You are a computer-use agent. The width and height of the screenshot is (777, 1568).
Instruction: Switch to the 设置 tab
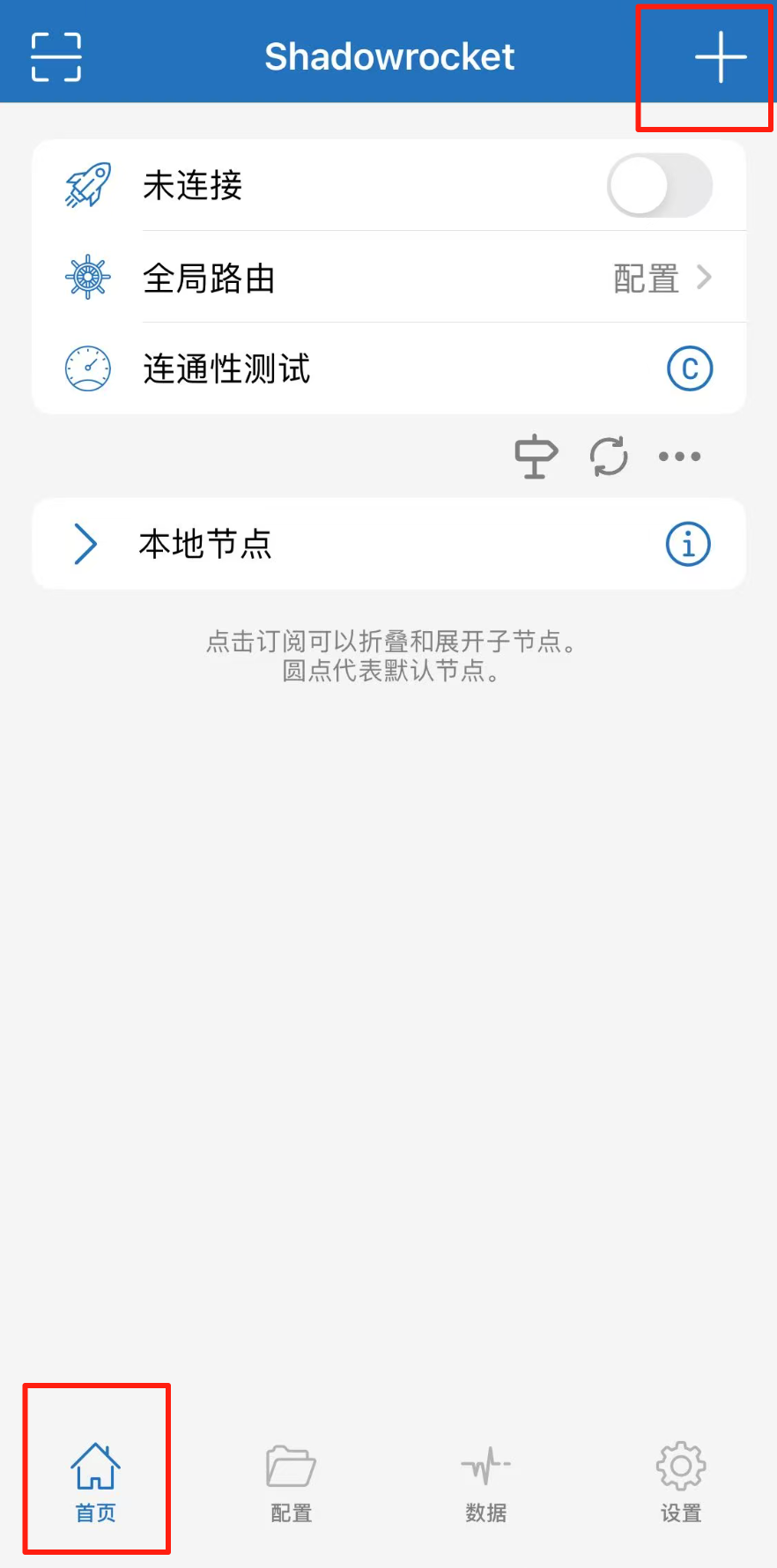coord(680,1483)
